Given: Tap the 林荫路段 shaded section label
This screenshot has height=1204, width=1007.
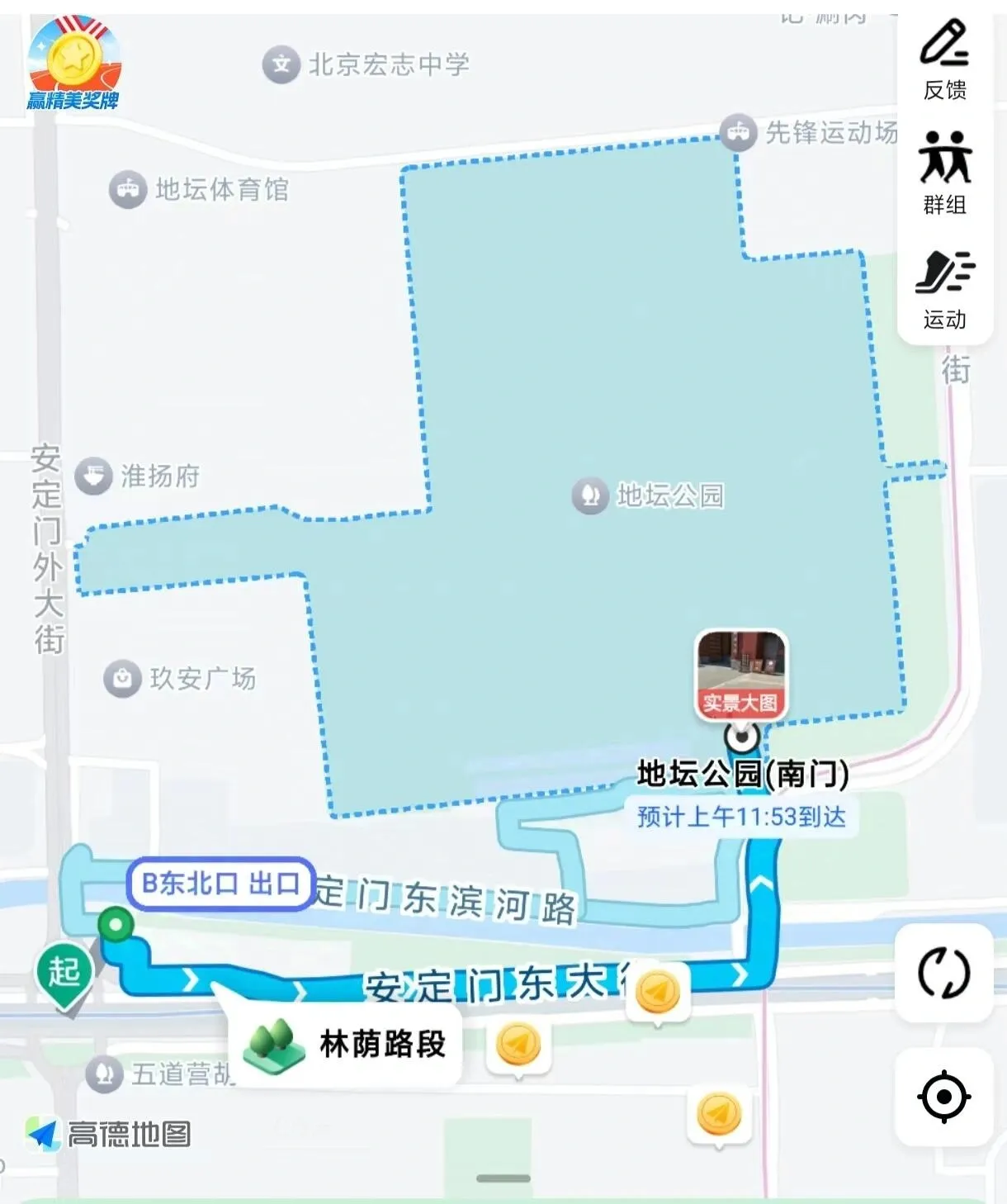Looking at the screenshot, I should (x=345, y=1045).
